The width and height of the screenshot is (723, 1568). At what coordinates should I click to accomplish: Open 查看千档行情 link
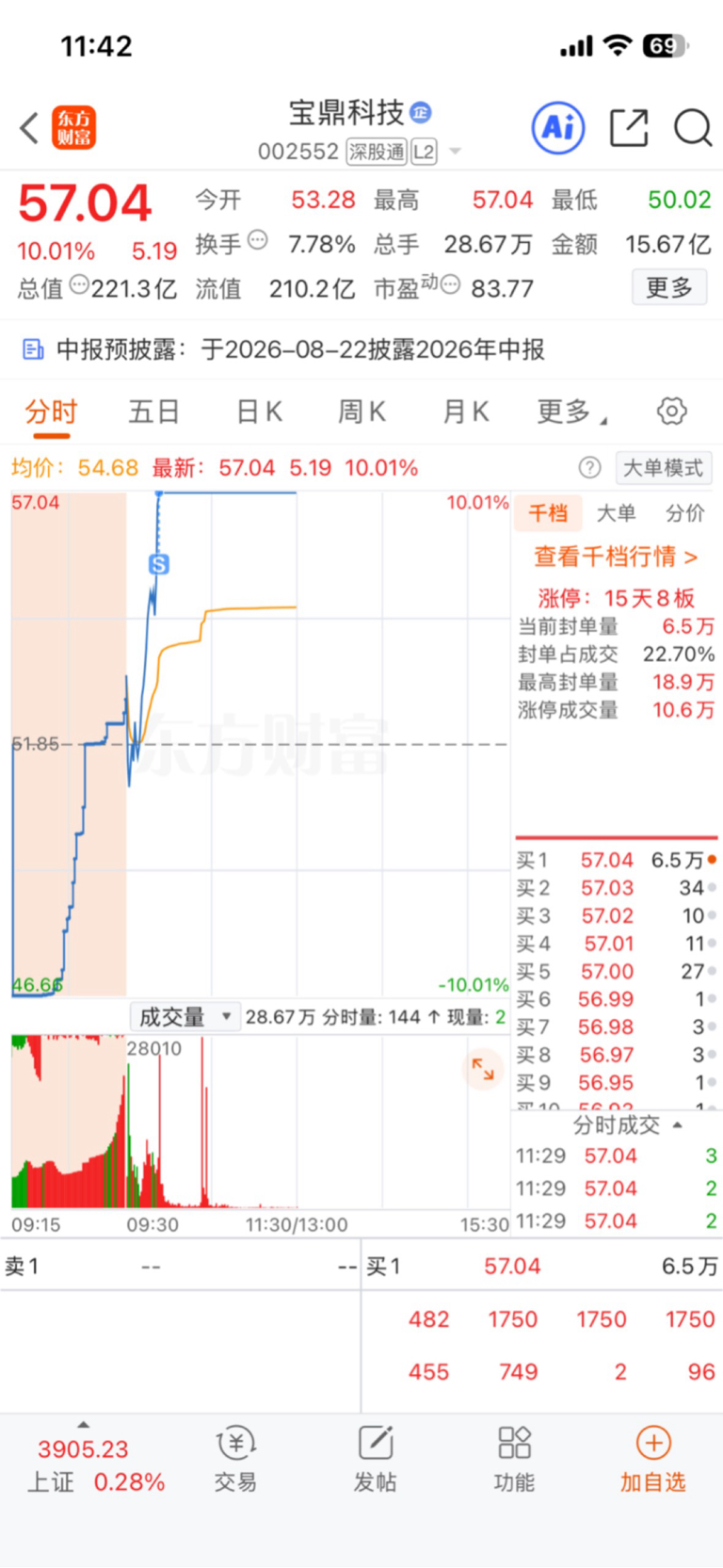[x=616, y=557]
